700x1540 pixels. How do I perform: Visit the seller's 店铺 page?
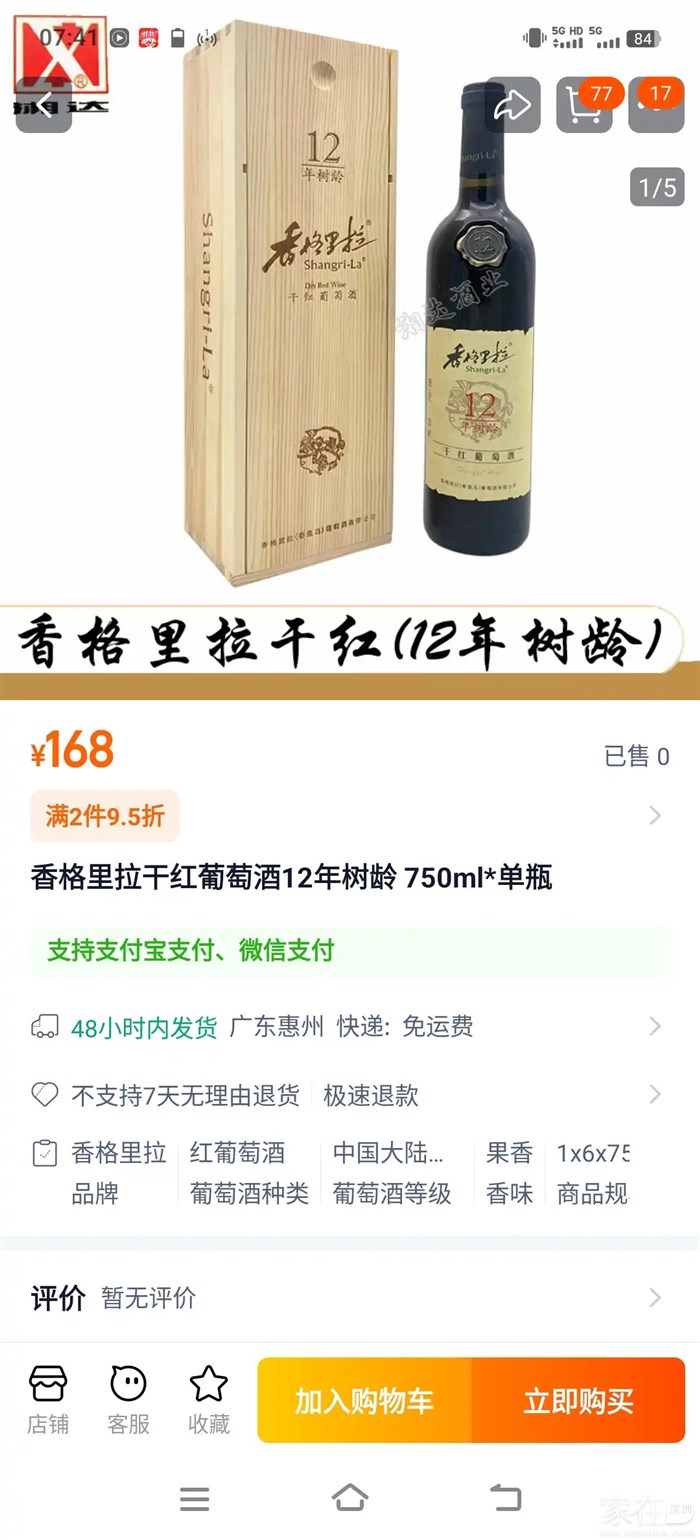[48, 1399]
